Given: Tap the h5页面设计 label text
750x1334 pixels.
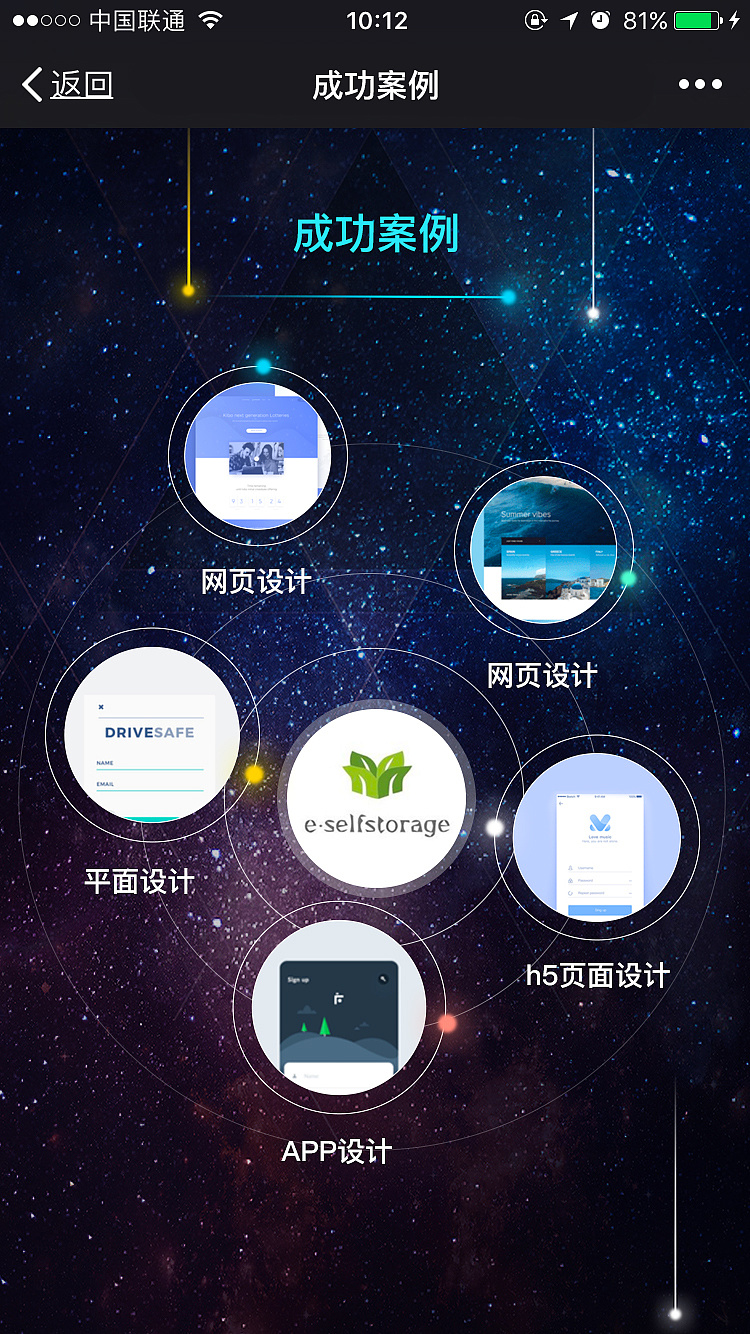Looking at the screenshot, I should click(x=598, y=975).
